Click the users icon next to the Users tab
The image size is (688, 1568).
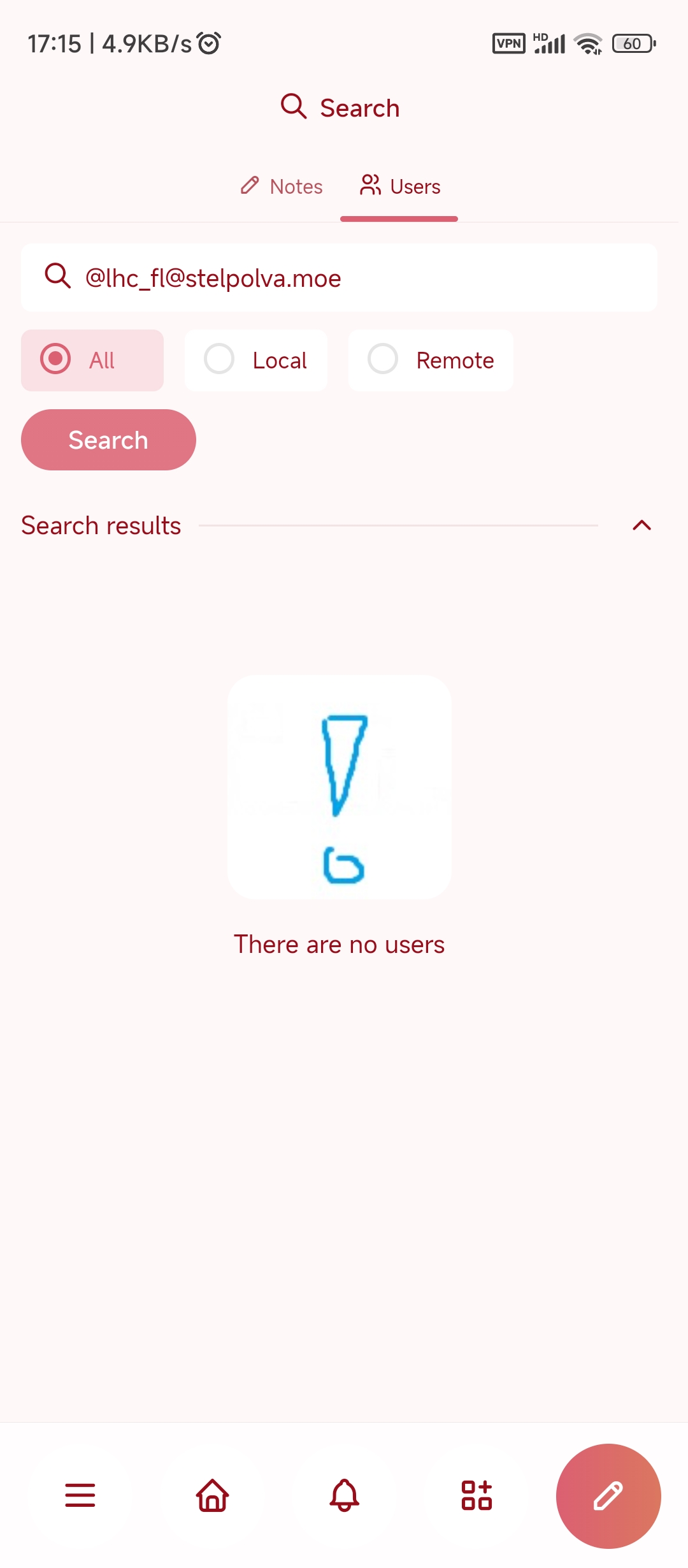pos(370,185)
